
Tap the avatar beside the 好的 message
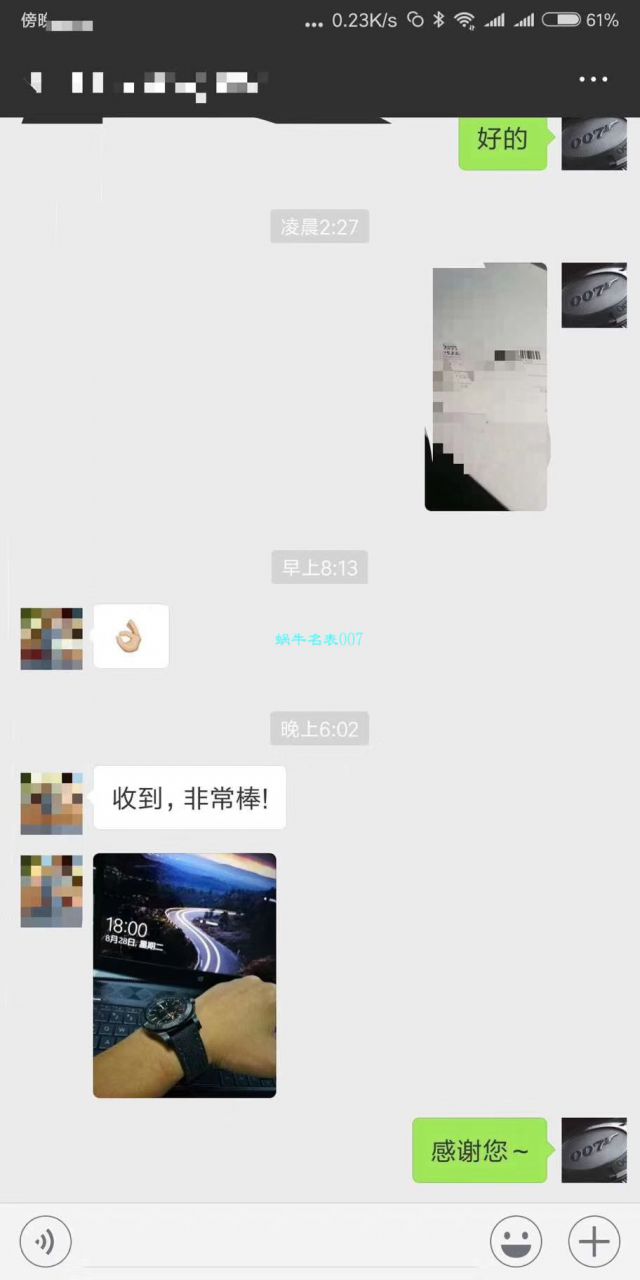594,143
